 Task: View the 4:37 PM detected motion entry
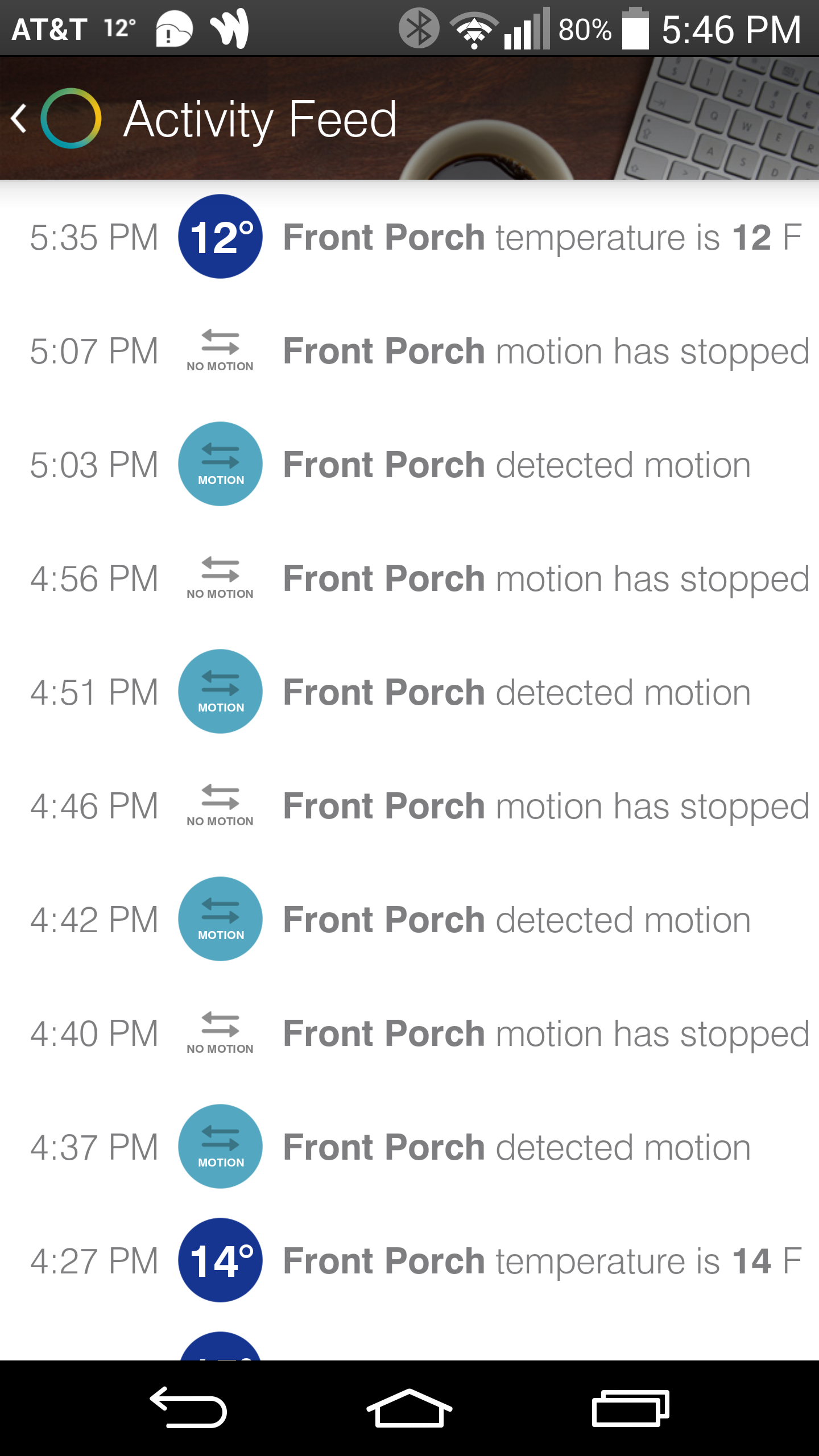409,1147
